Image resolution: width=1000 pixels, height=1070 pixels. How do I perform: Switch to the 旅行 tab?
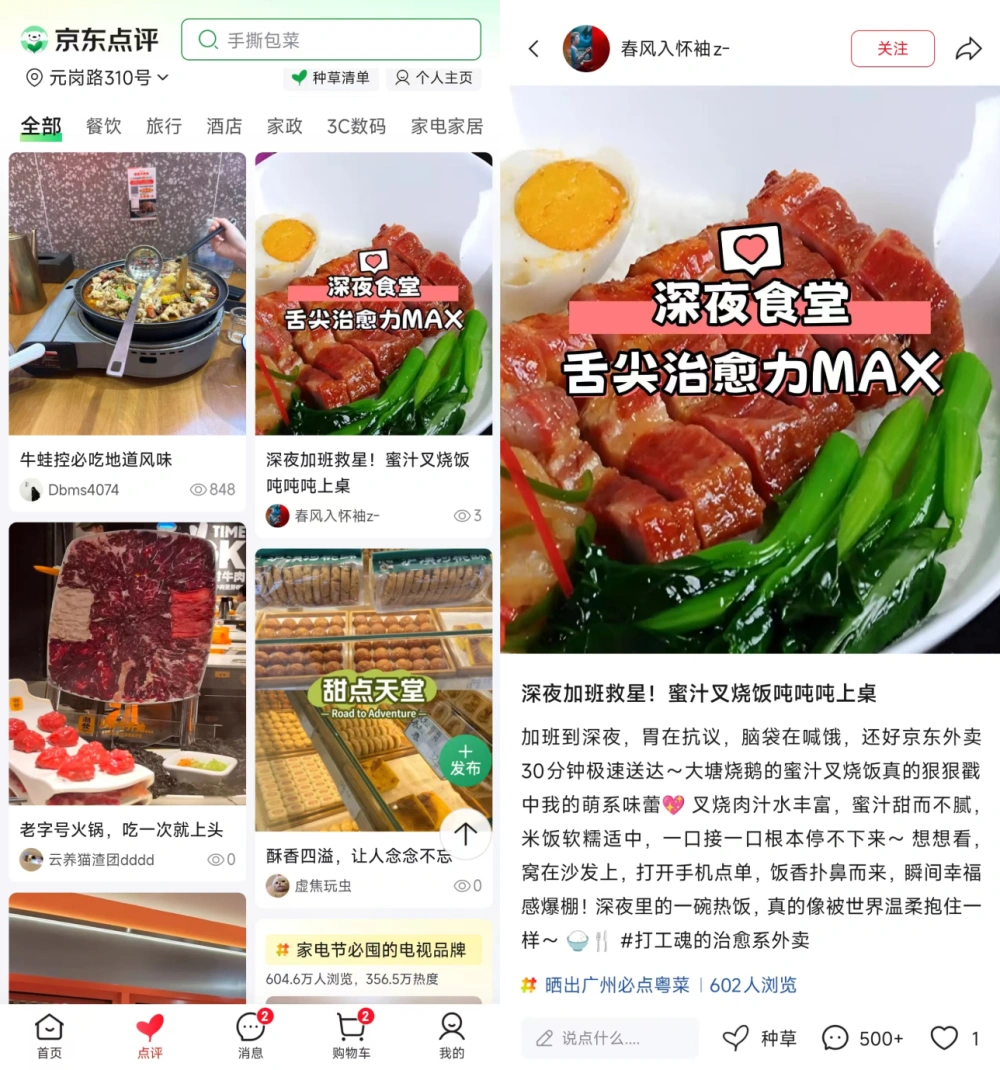pyautogui.click(x=164, y=126)
